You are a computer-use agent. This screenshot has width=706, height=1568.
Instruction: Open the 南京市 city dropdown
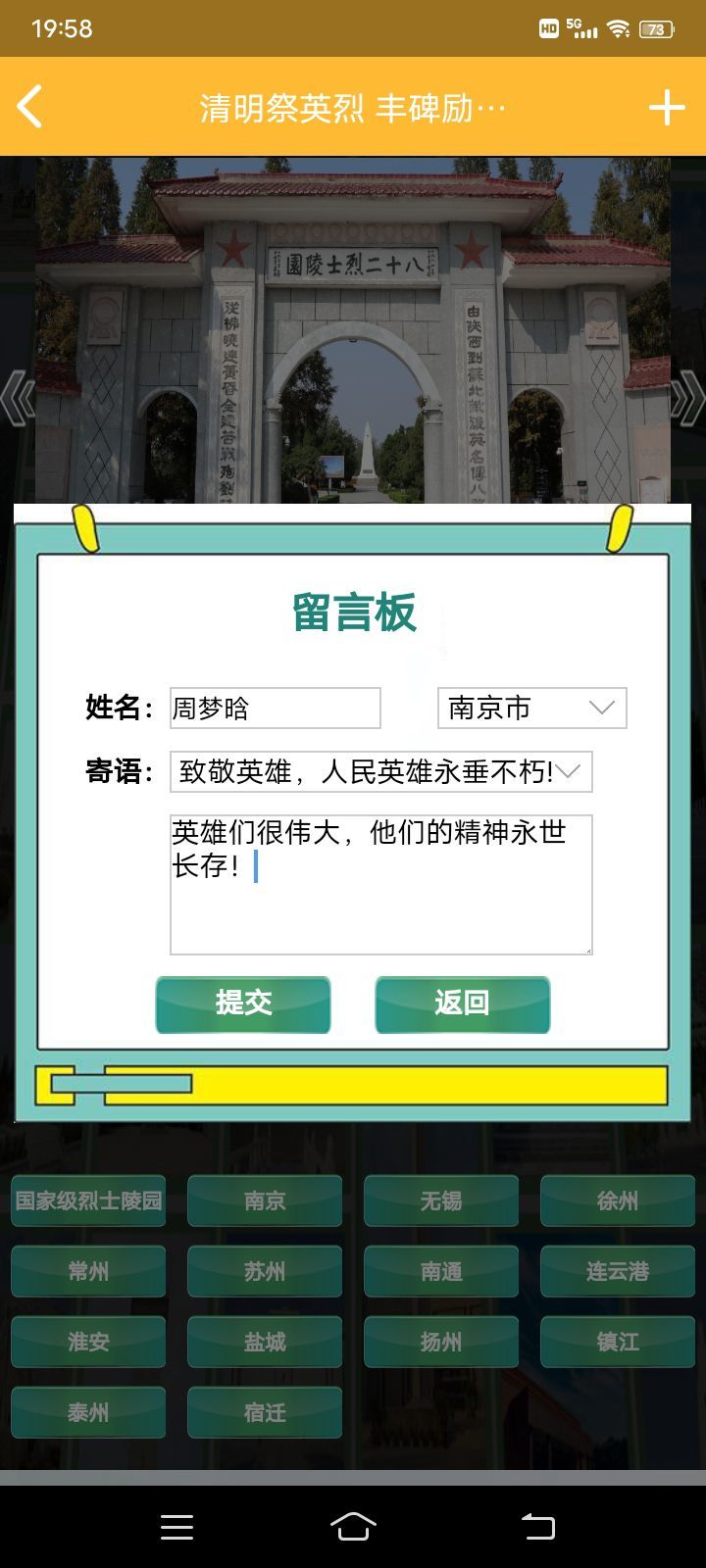531,708
